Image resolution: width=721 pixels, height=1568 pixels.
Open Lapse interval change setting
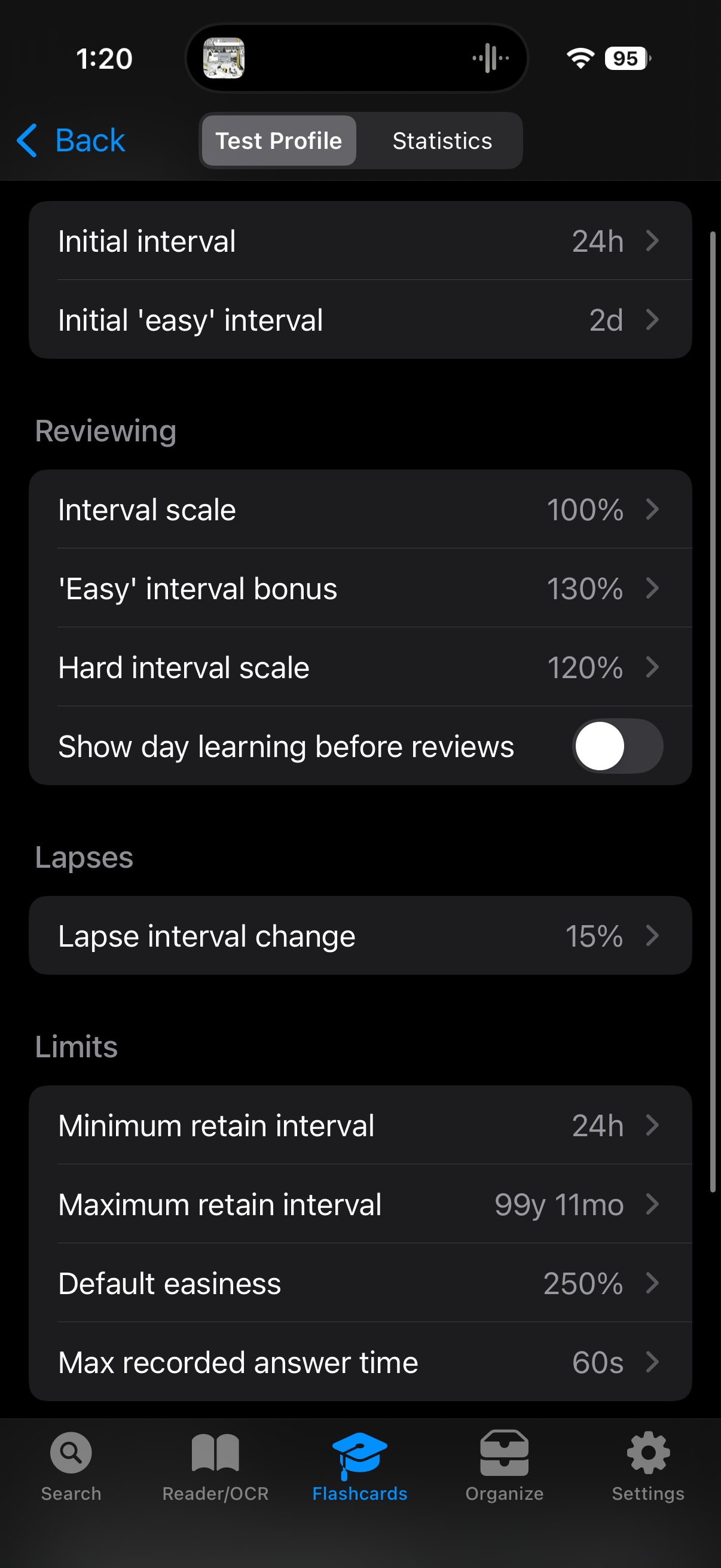(x=360, y=935)
